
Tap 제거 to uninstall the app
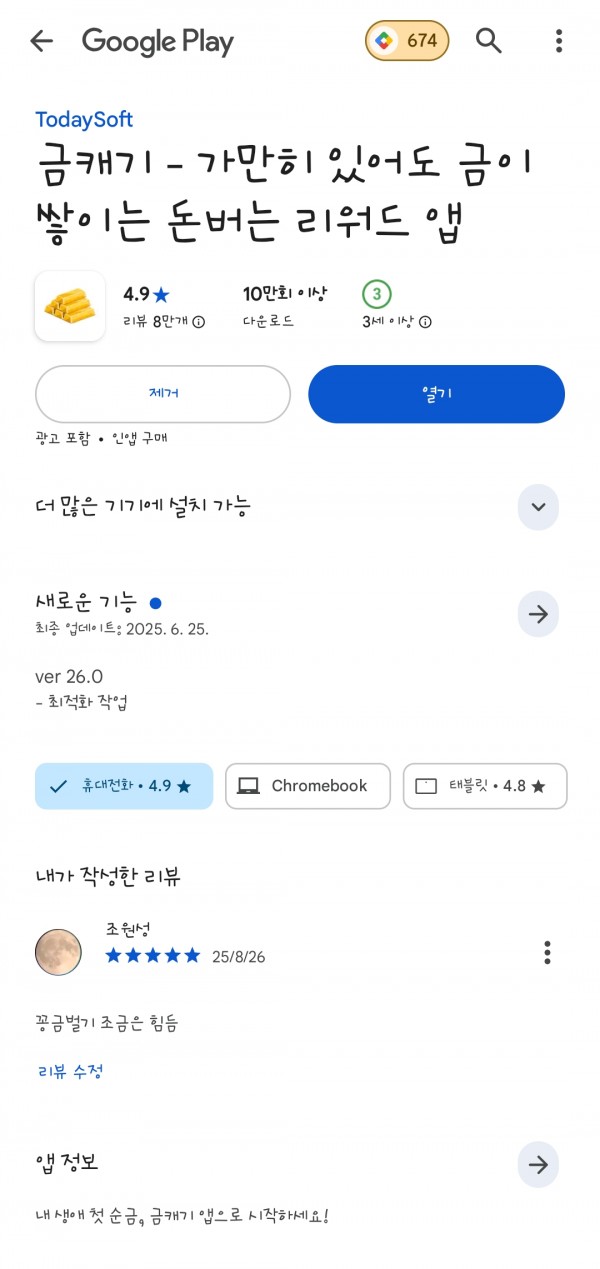[x=163, y=394]
